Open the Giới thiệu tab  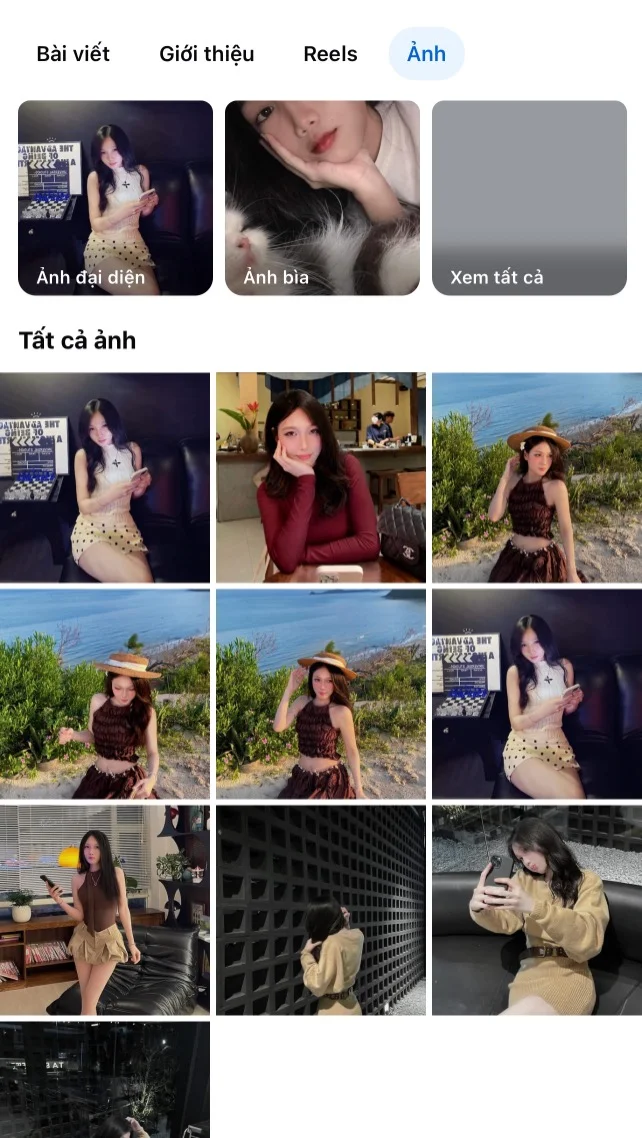coord(207,54)
